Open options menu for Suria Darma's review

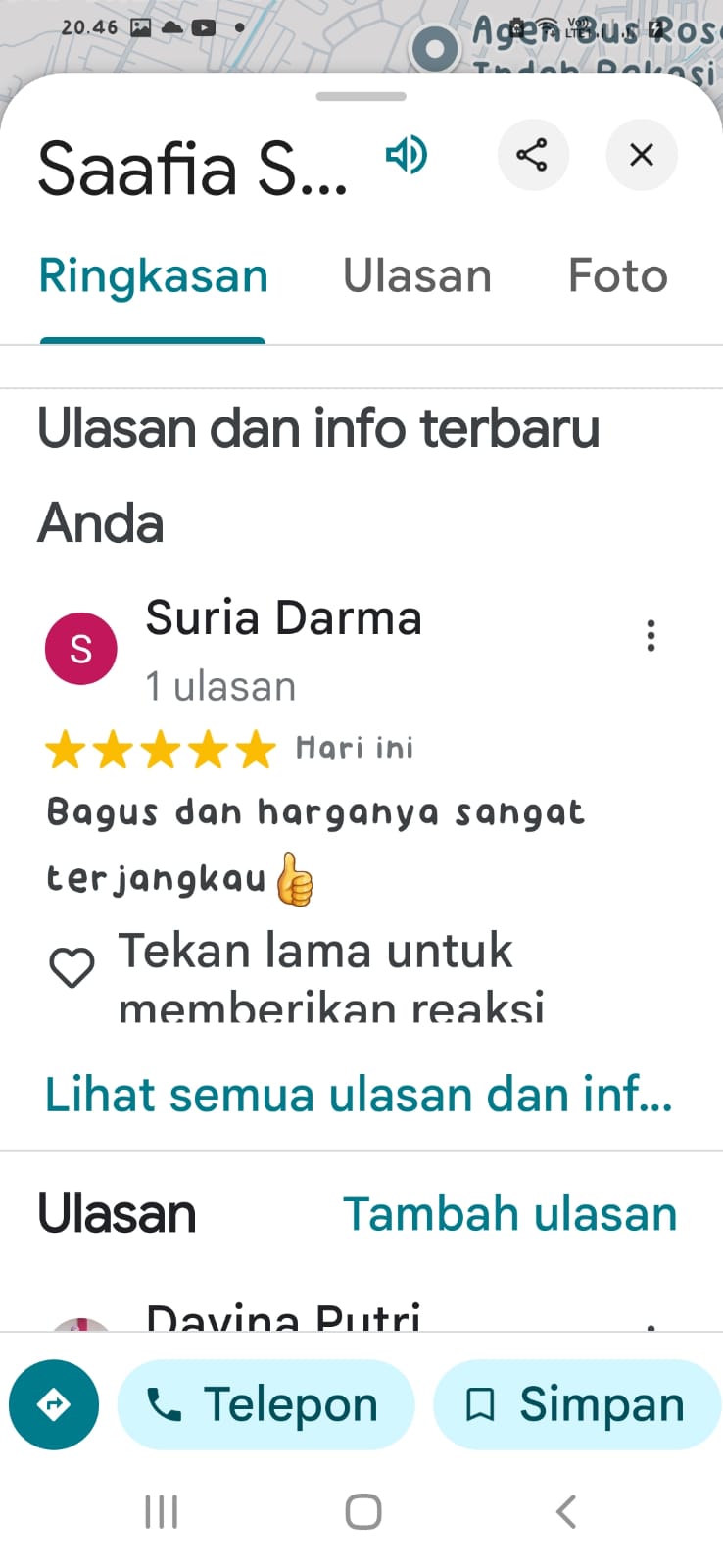651,636
